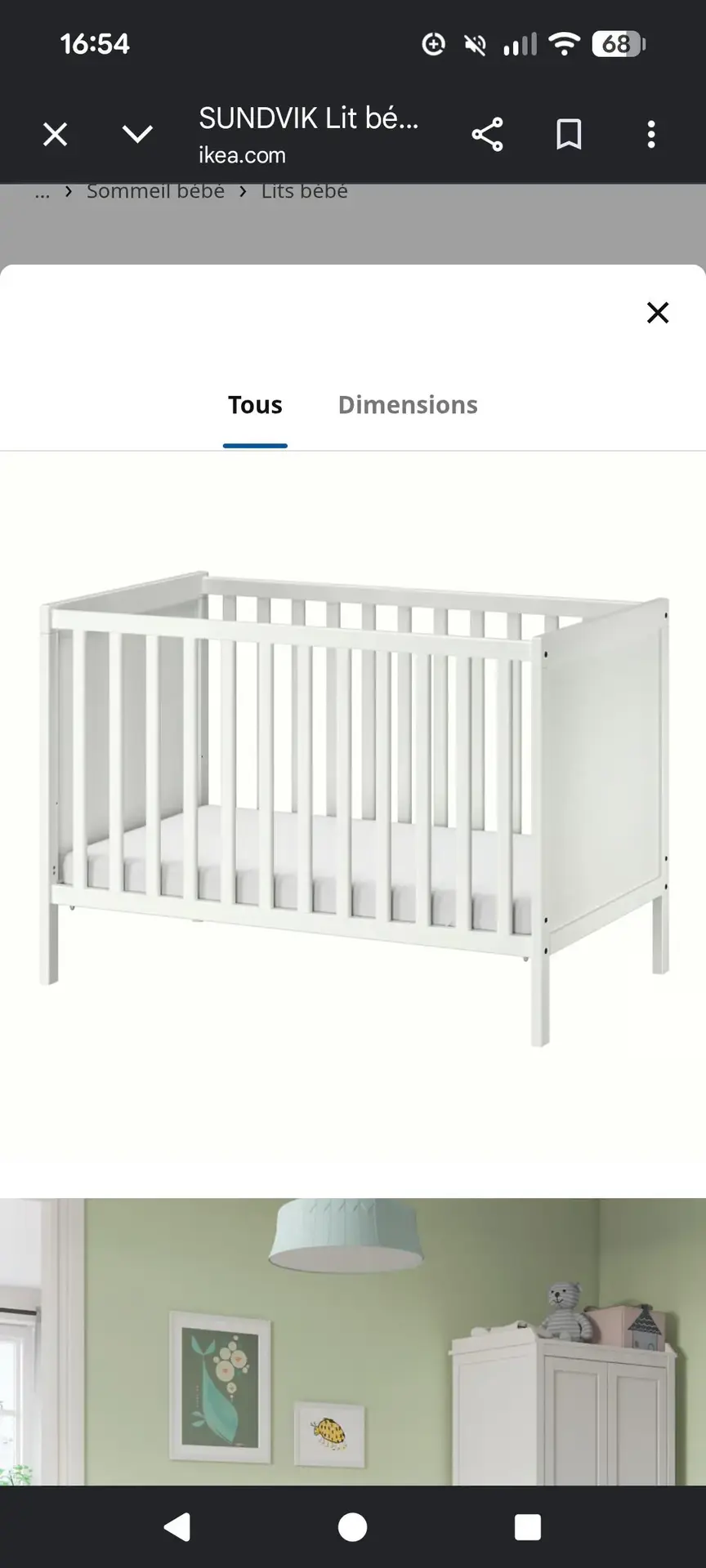This screenshot has height=1568, width=706.
Task: Open the recent apps overview
Action: pos(528,1527)
